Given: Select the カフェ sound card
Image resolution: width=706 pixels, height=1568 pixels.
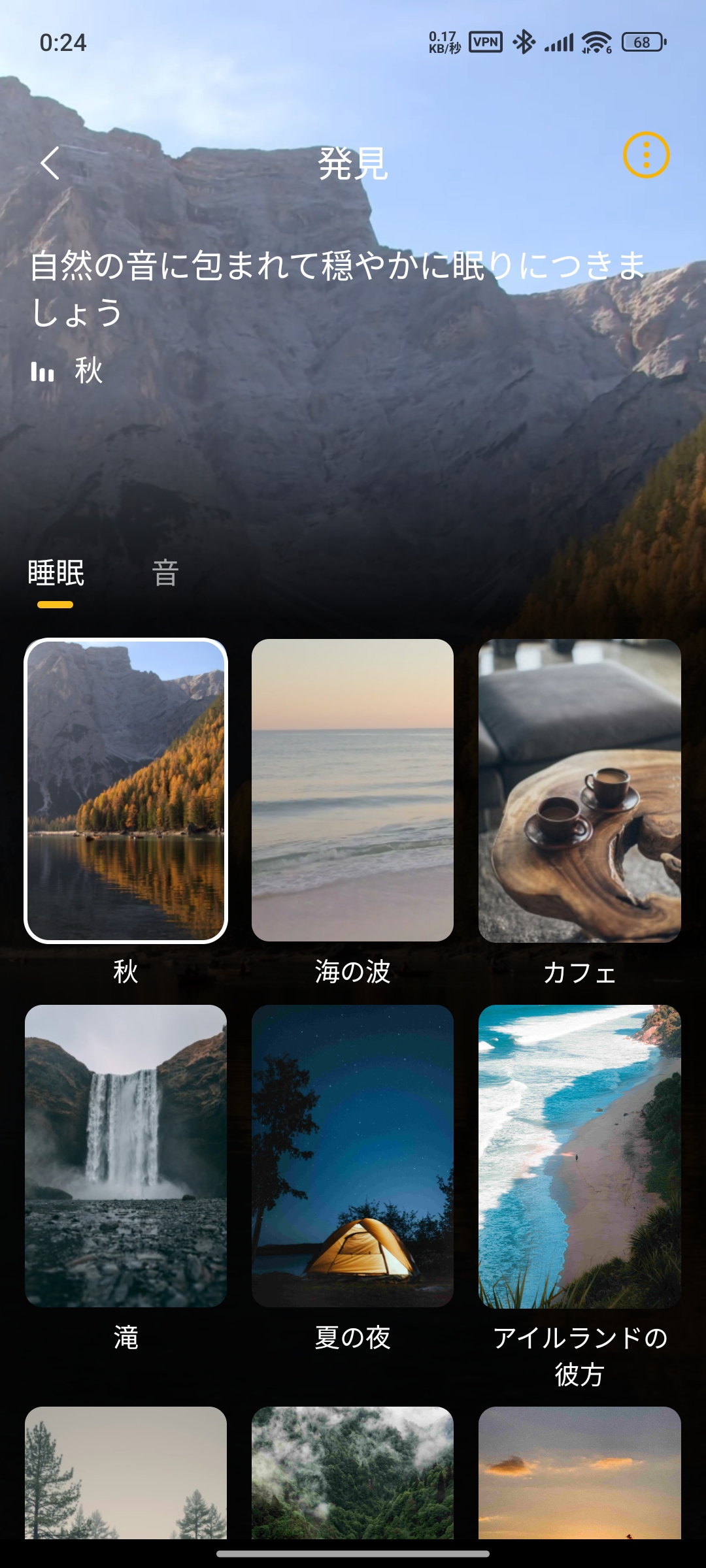Looking at the screenshot, I should tap(579, 791).
